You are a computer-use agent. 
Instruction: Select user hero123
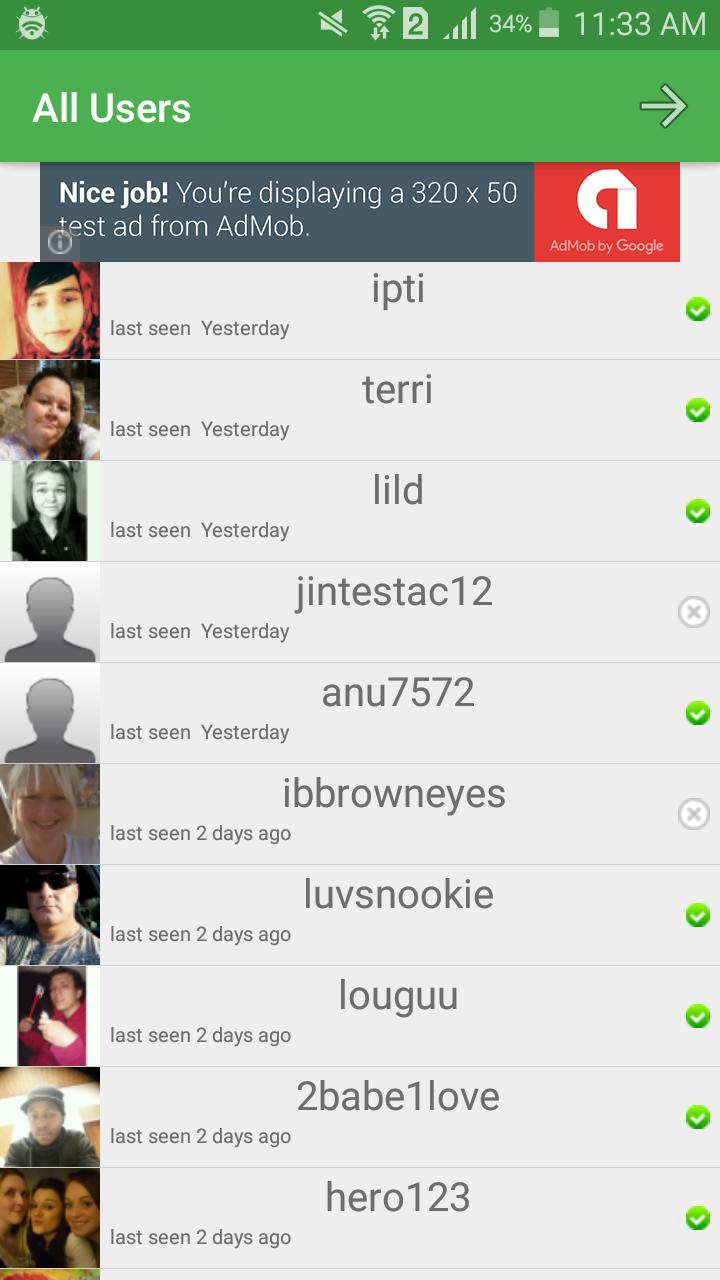click(397, 1218)
